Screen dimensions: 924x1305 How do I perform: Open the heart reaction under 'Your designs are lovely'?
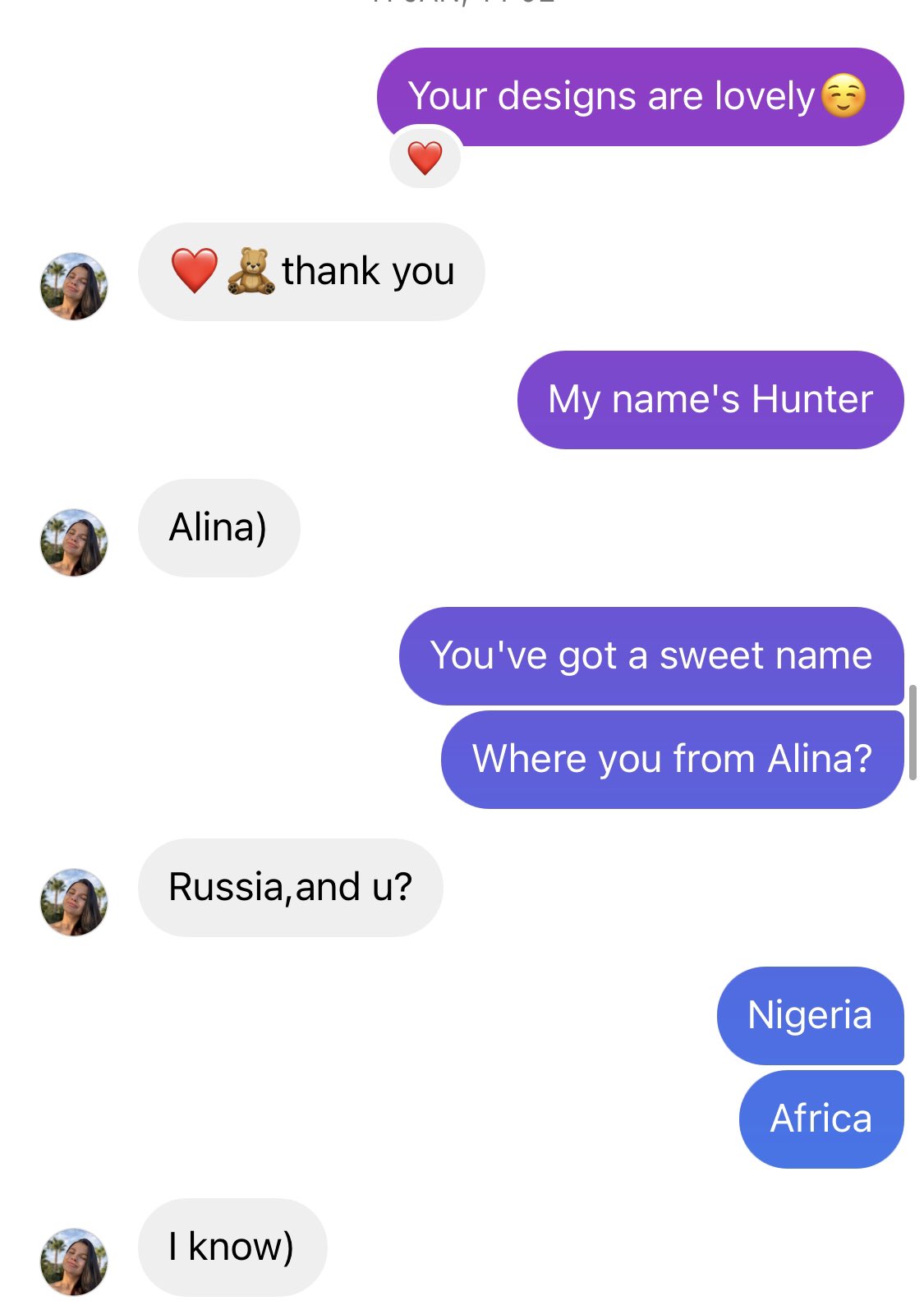click(425, 158)
